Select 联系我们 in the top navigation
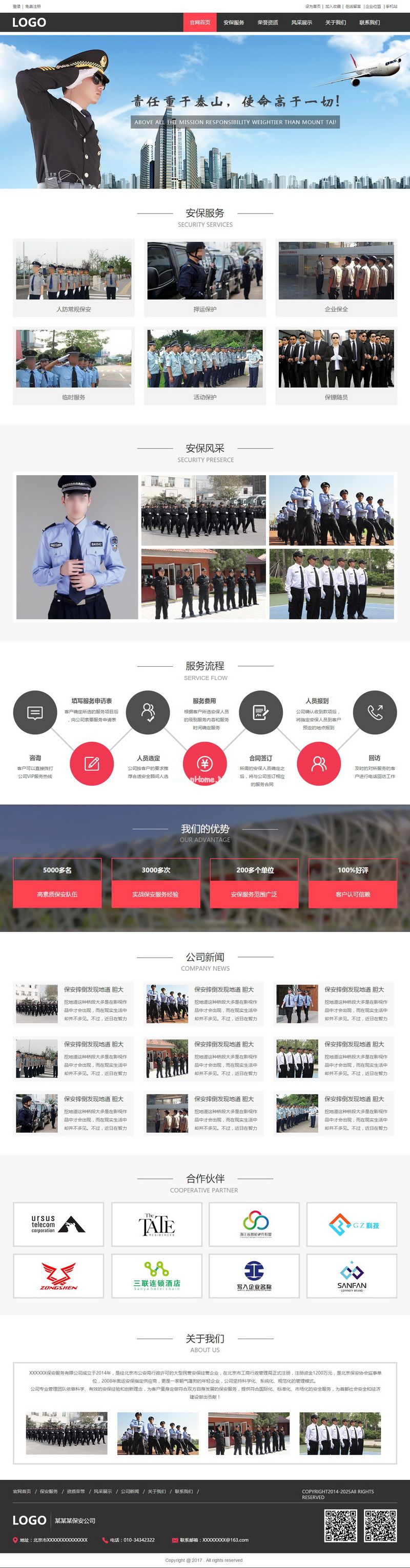The image size is (410, 1568). (x=369, y=23)
